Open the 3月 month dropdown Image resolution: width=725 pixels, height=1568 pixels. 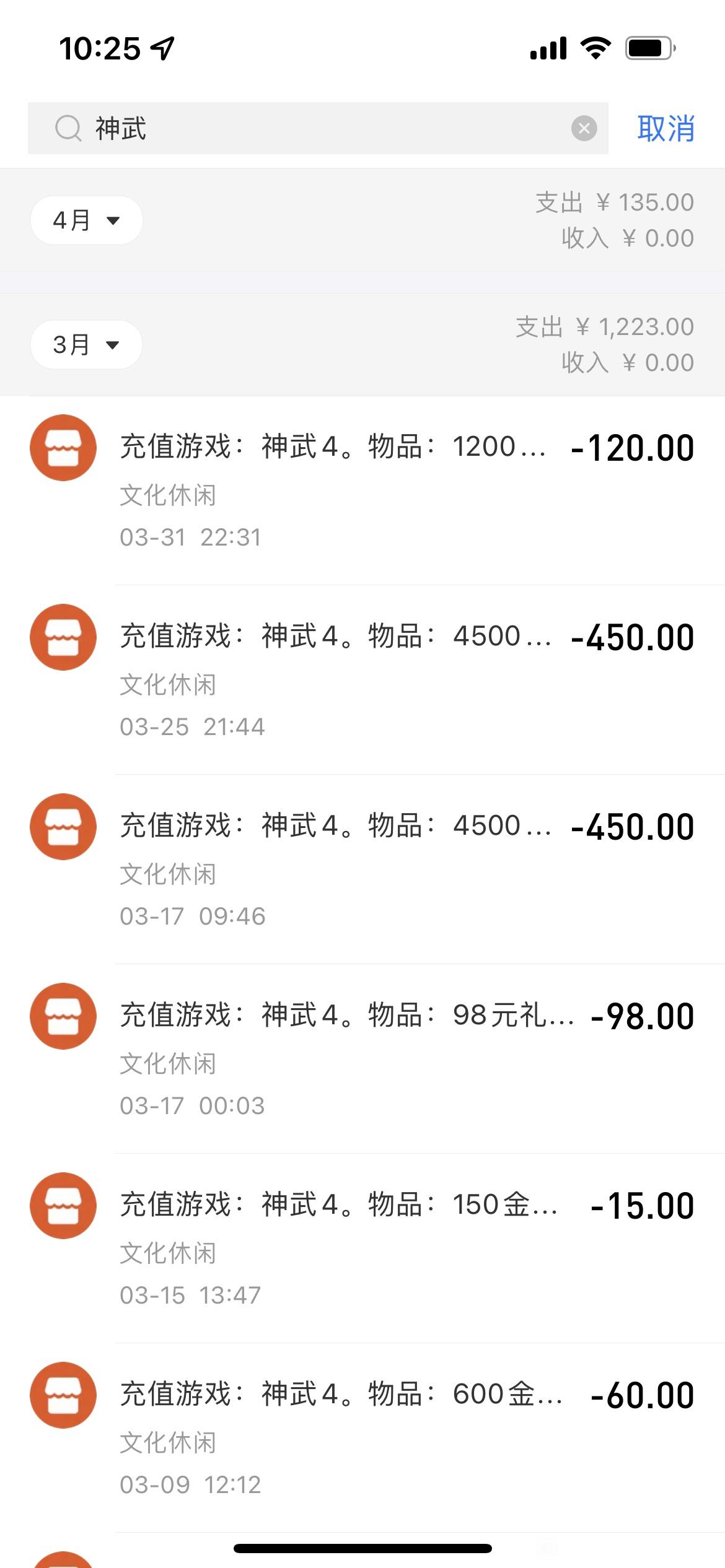86,345
